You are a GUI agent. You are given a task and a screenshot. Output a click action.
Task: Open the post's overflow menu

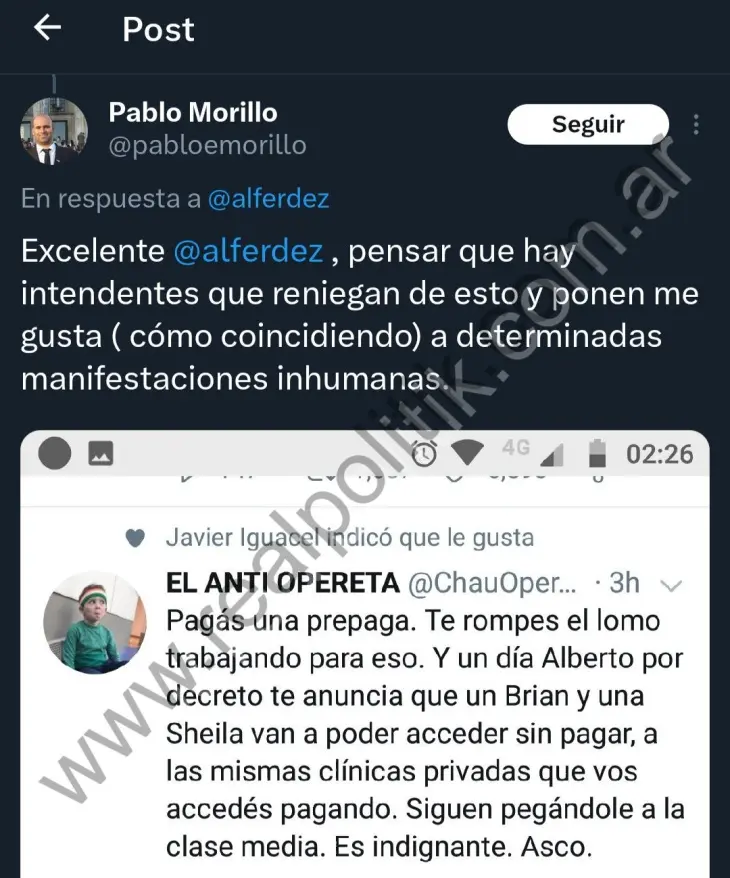[696, 125]
